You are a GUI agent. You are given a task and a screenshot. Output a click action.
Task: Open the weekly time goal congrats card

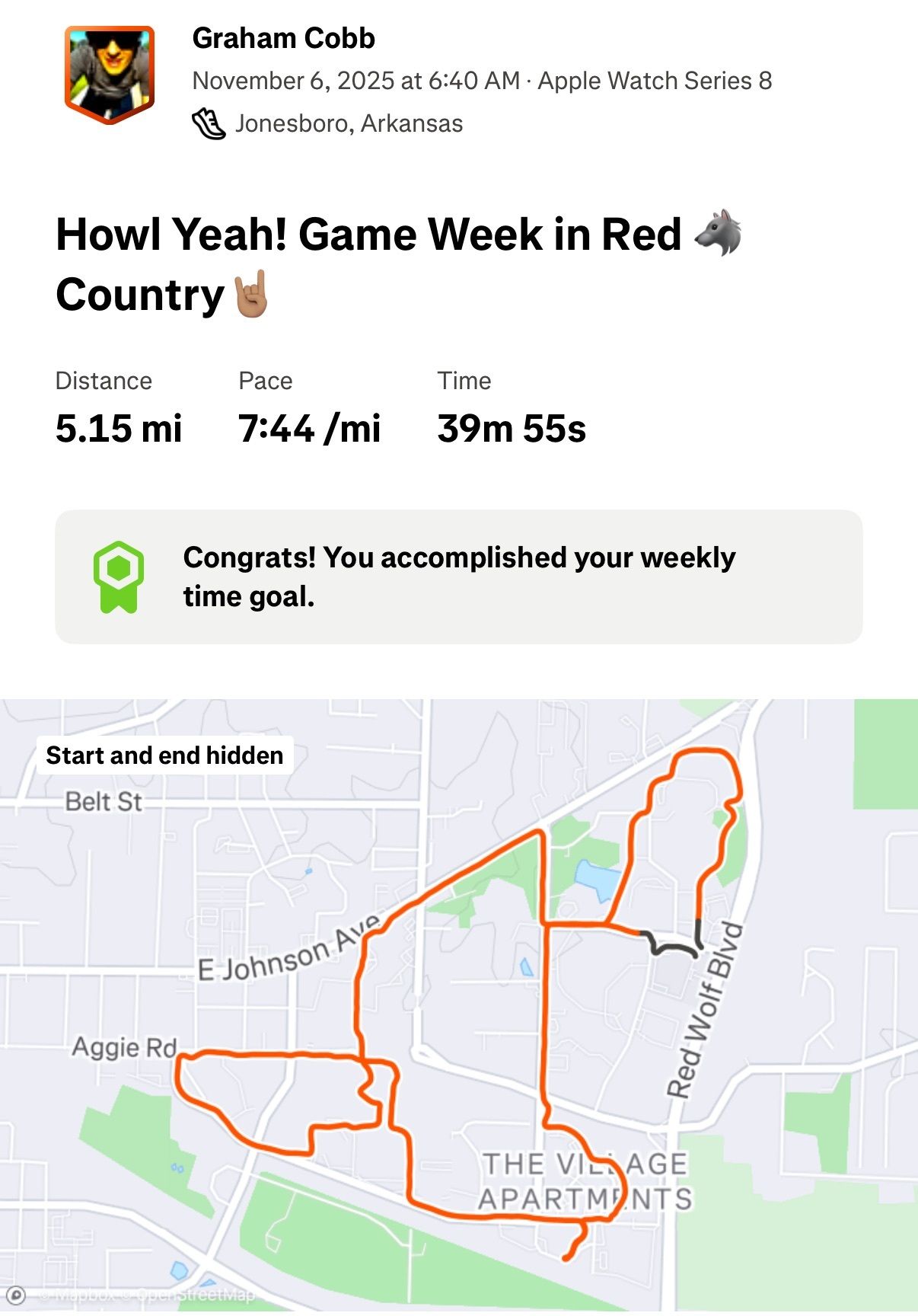(458, 577)
